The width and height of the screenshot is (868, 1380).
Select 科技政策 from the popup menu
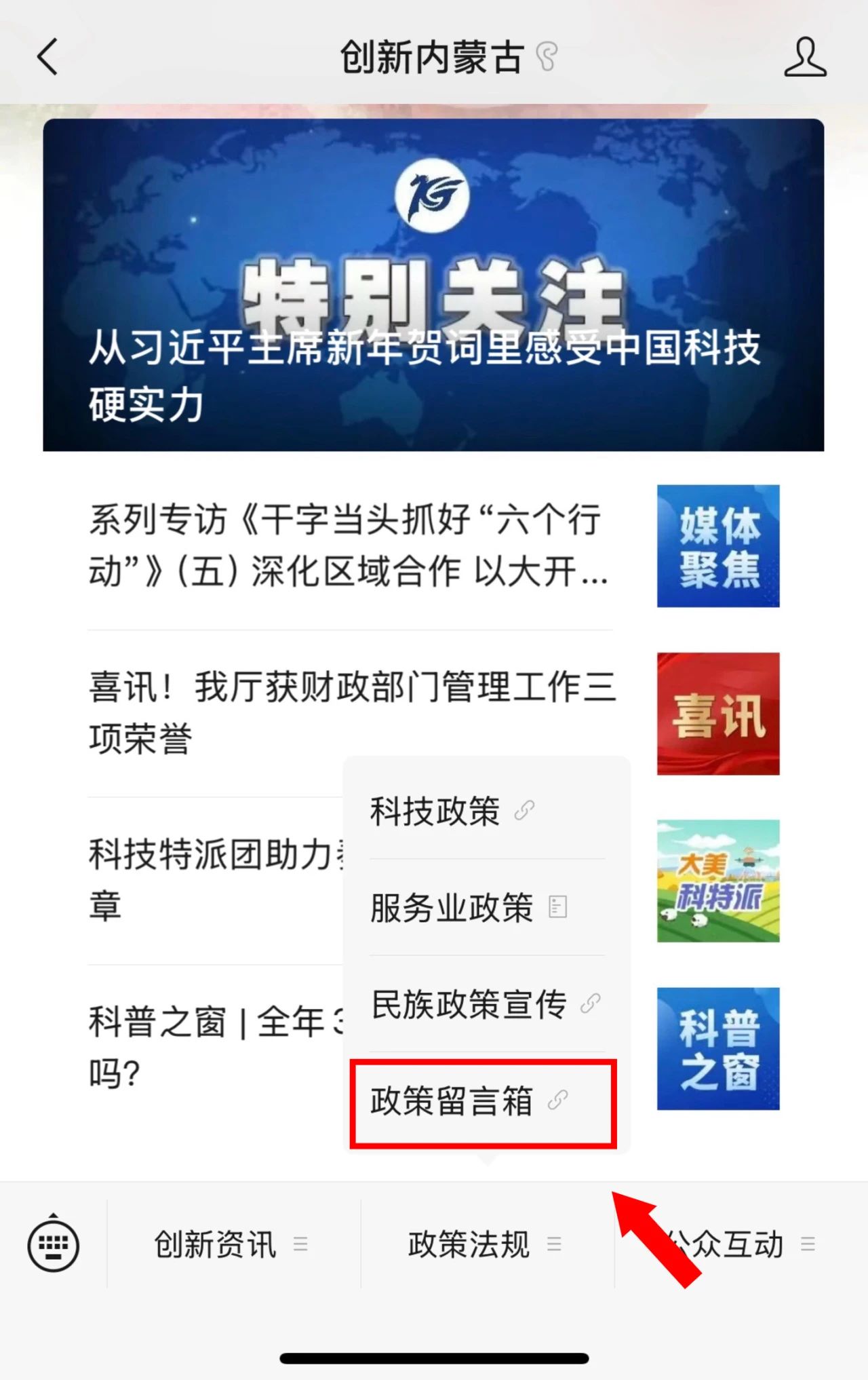tap(452, 811)
